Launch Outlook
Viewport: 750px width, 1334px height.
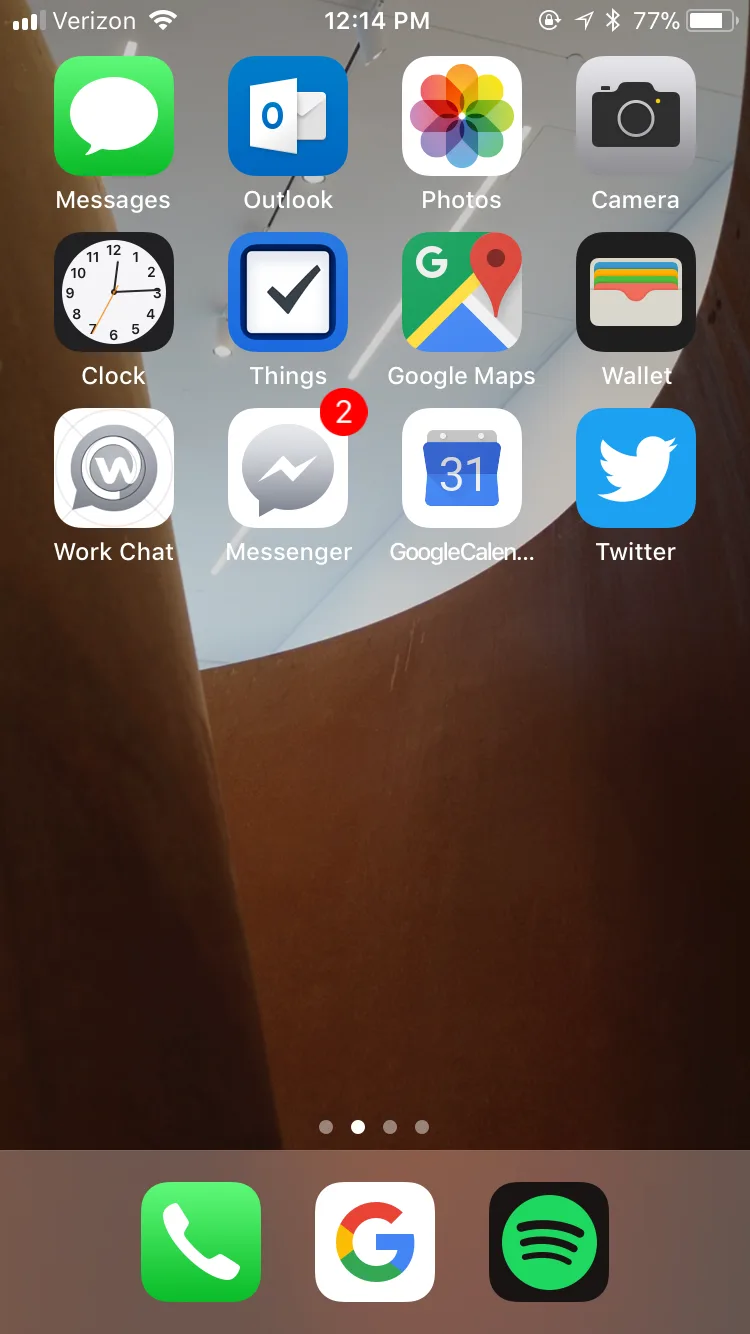288,116
